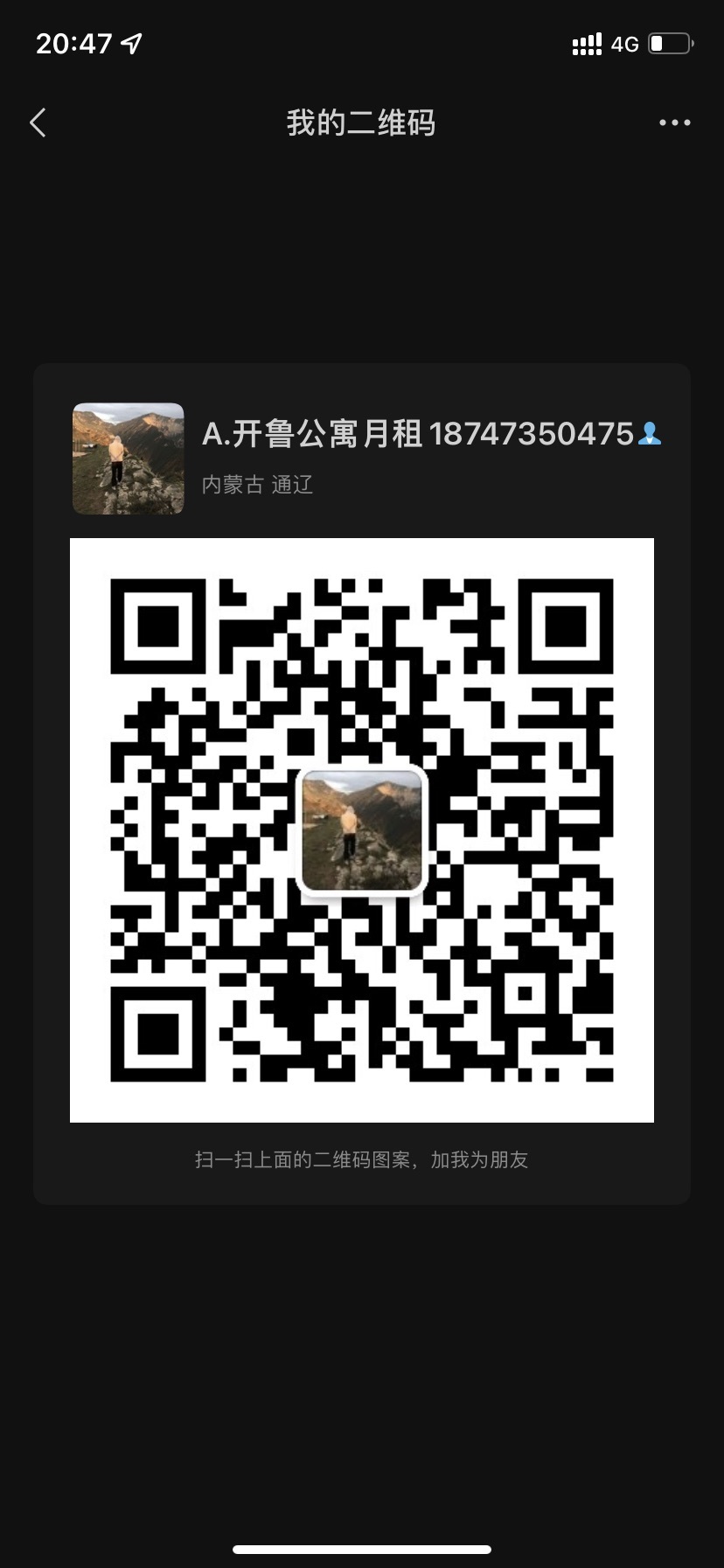Open the three-dot more options menu

[674, 123]
